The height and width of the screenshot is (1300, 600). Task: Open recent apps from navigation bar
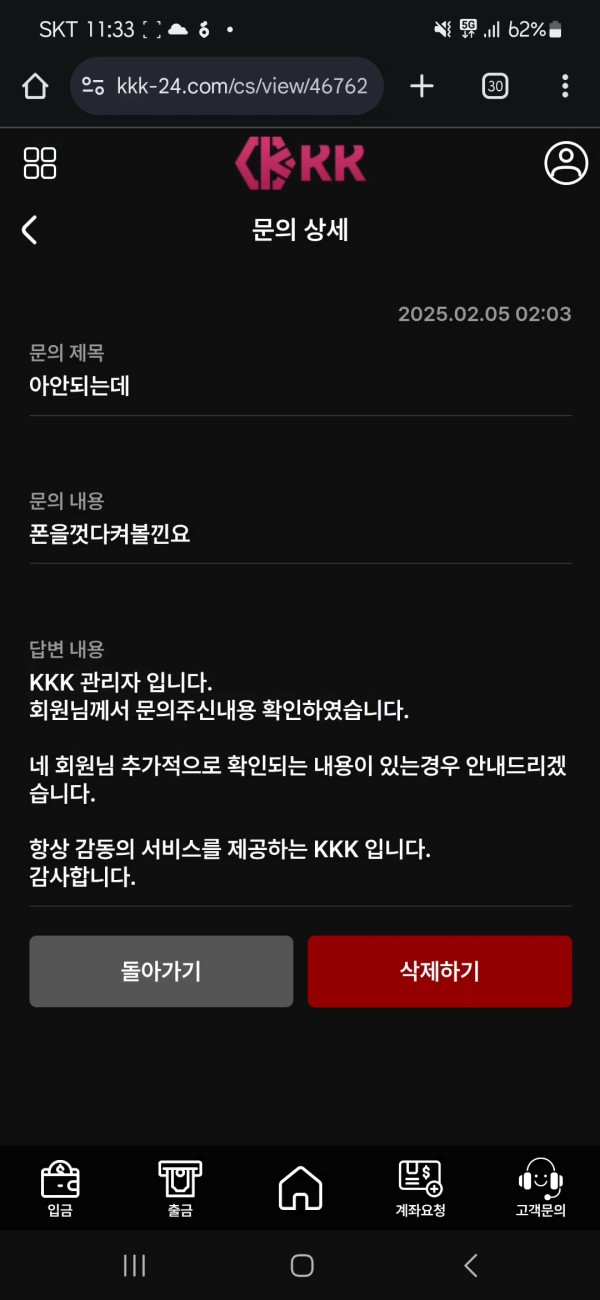click(x=134, y=1265)
